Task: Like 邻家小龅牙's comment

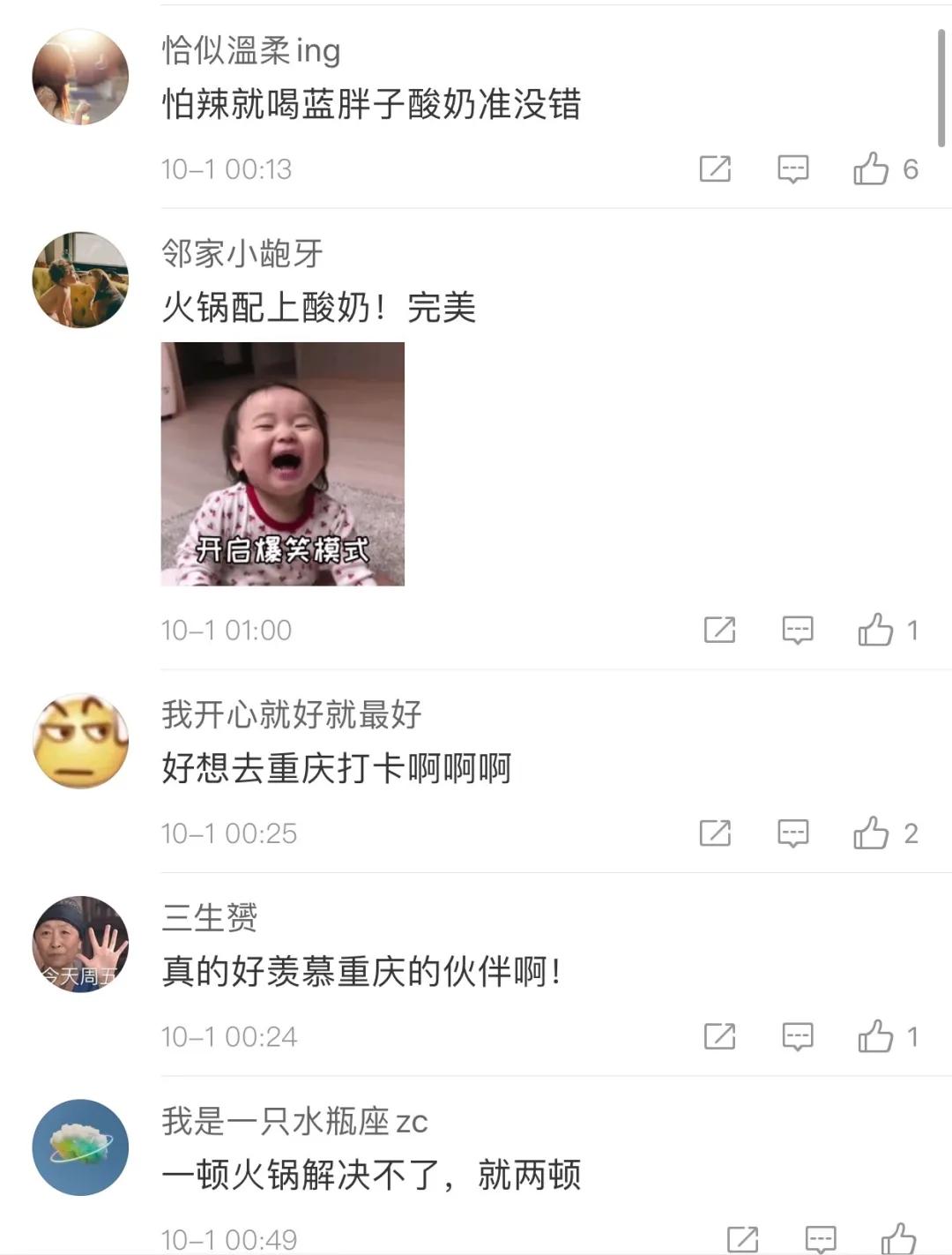Action: (875, 630)
